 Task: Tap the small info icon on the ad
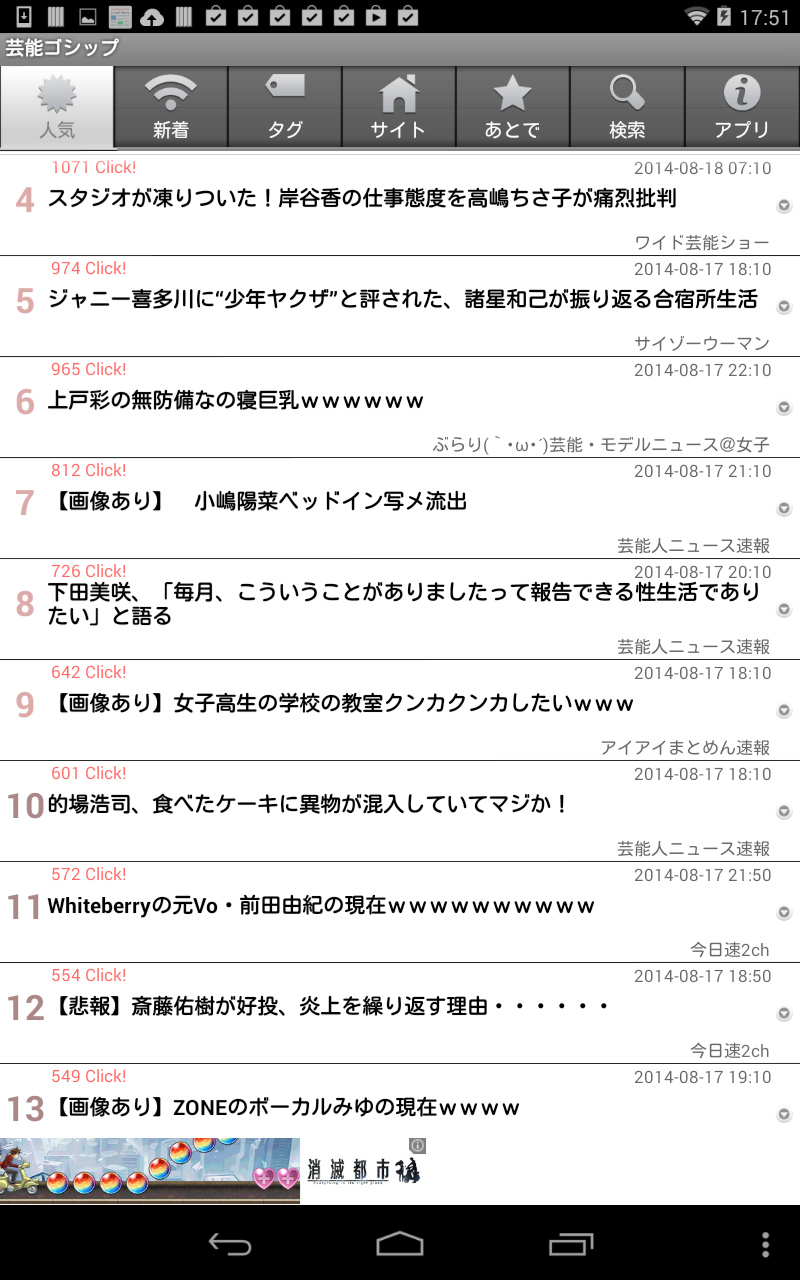[x=419, y=1145]
